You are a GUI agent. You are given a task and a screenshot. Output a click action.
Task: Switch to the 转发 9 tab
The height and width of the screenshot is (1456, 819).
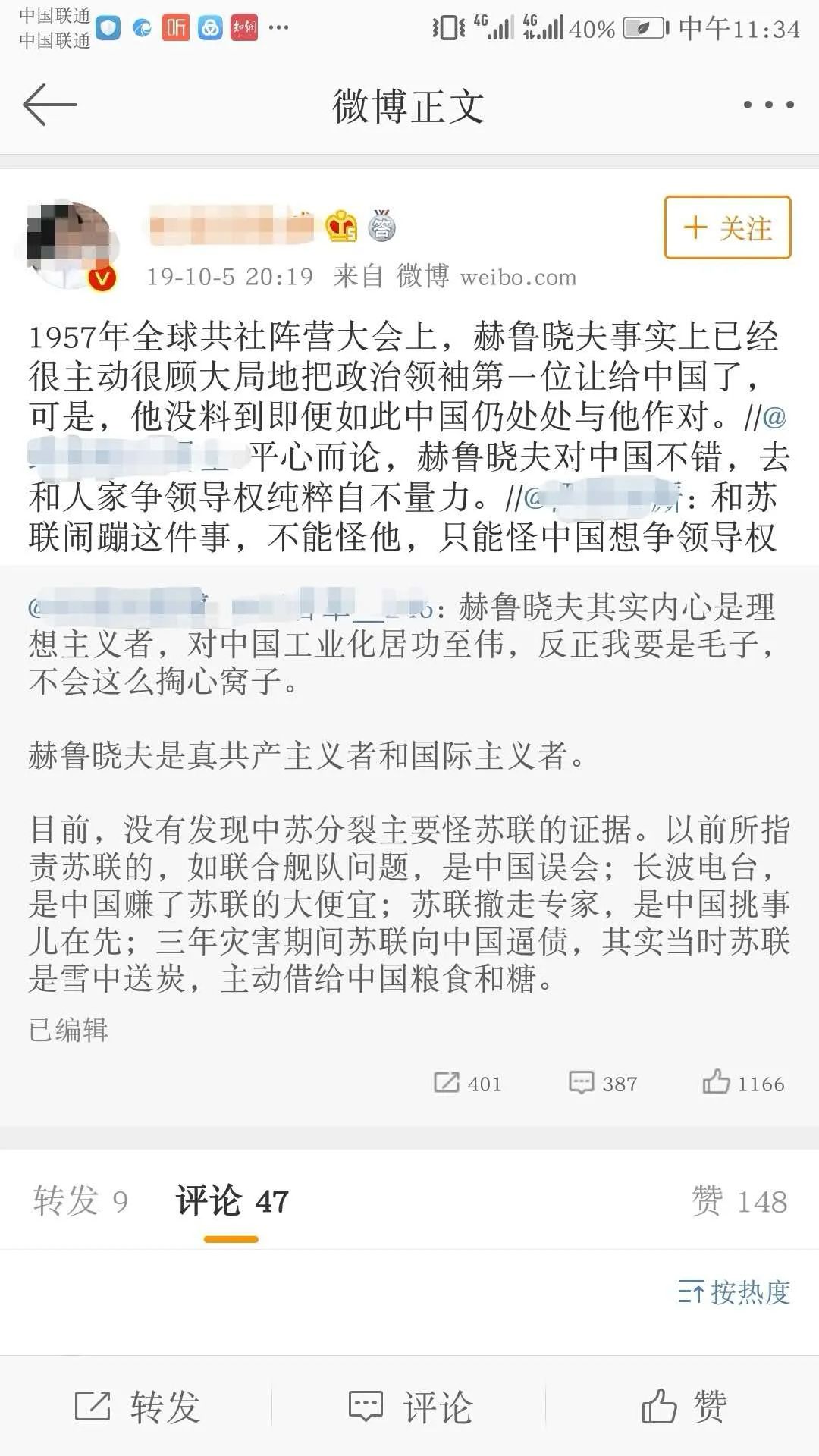click(x=80, y=1201)
